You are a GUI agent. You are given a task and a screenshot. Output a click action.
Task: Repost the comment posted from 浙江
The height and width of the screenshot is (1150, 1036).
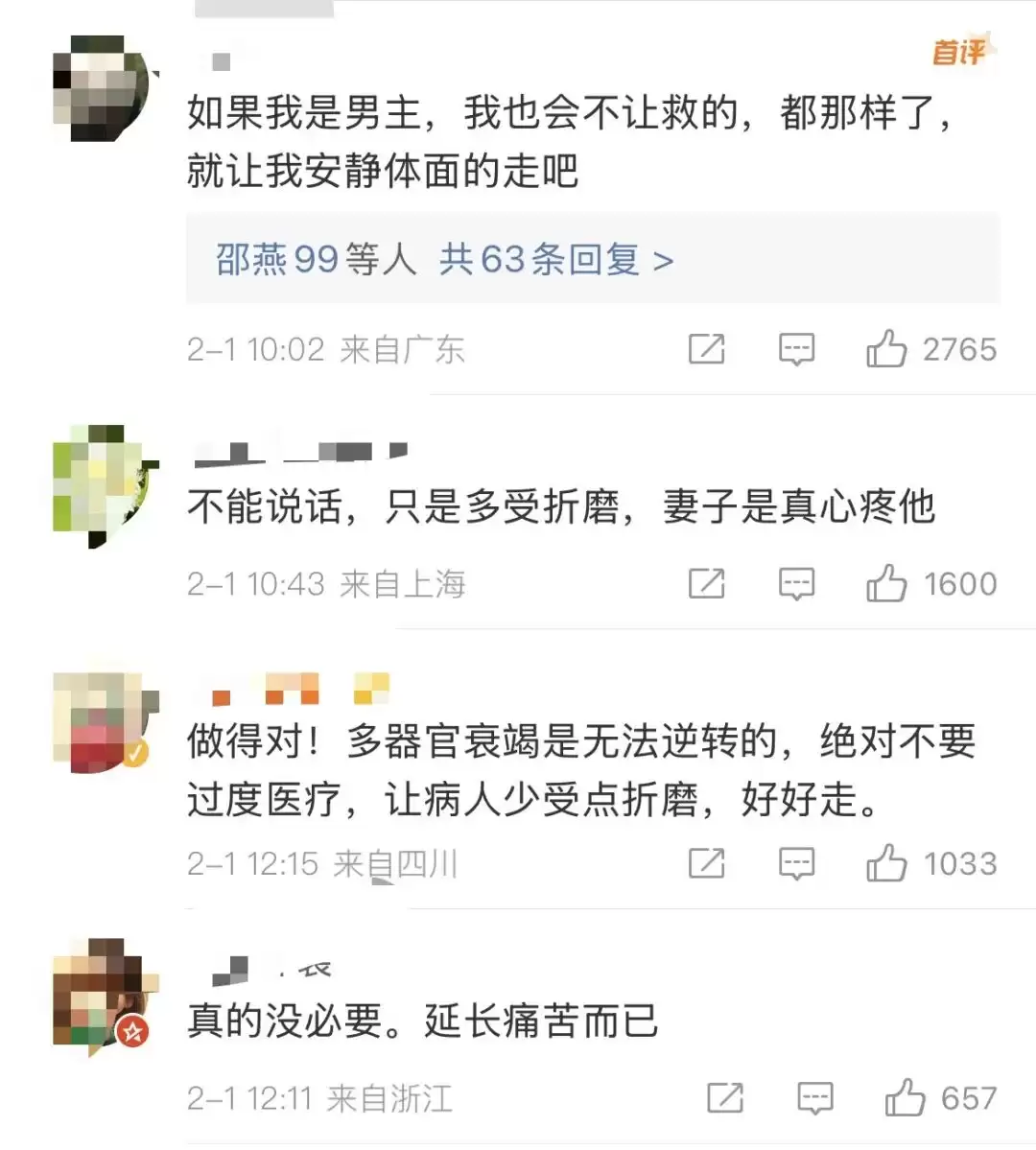point(725,1097)
